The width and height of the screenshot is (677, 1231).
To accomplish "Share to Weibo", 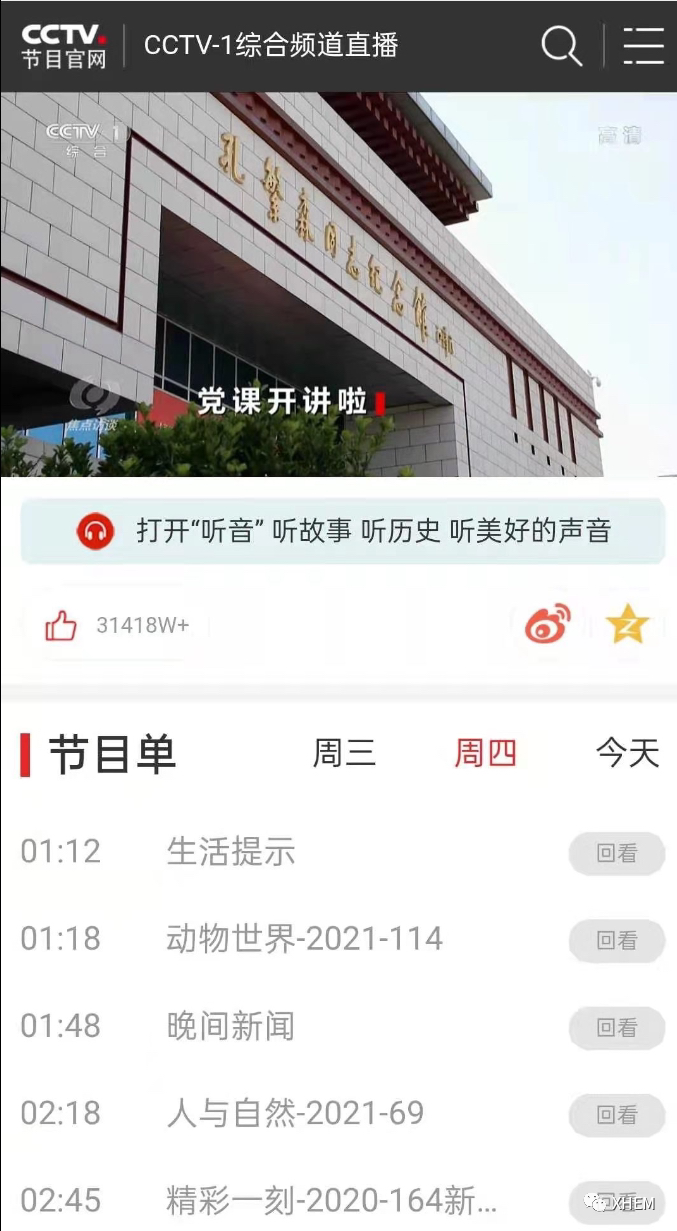I will (548, 625).
